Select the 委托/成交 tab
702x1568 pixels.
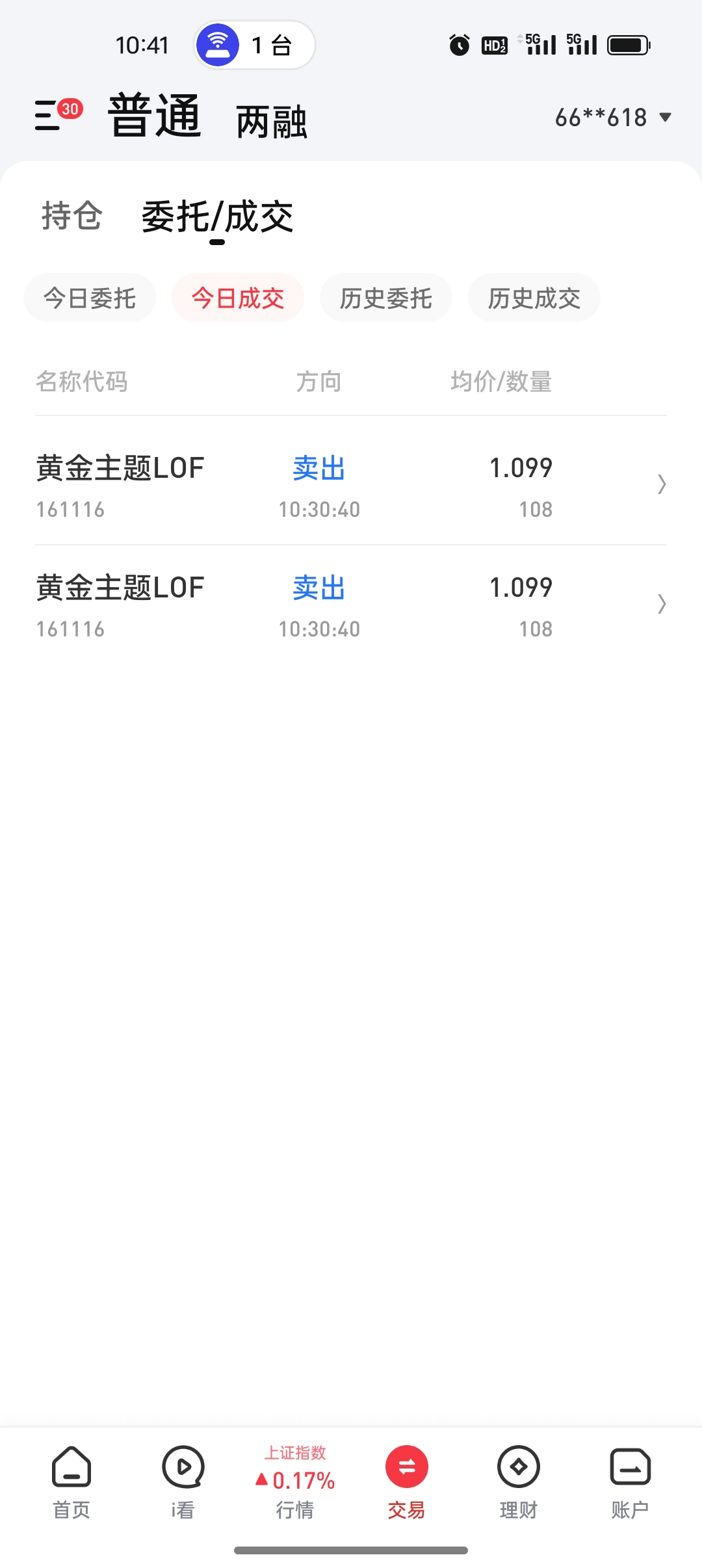point(217,217)
